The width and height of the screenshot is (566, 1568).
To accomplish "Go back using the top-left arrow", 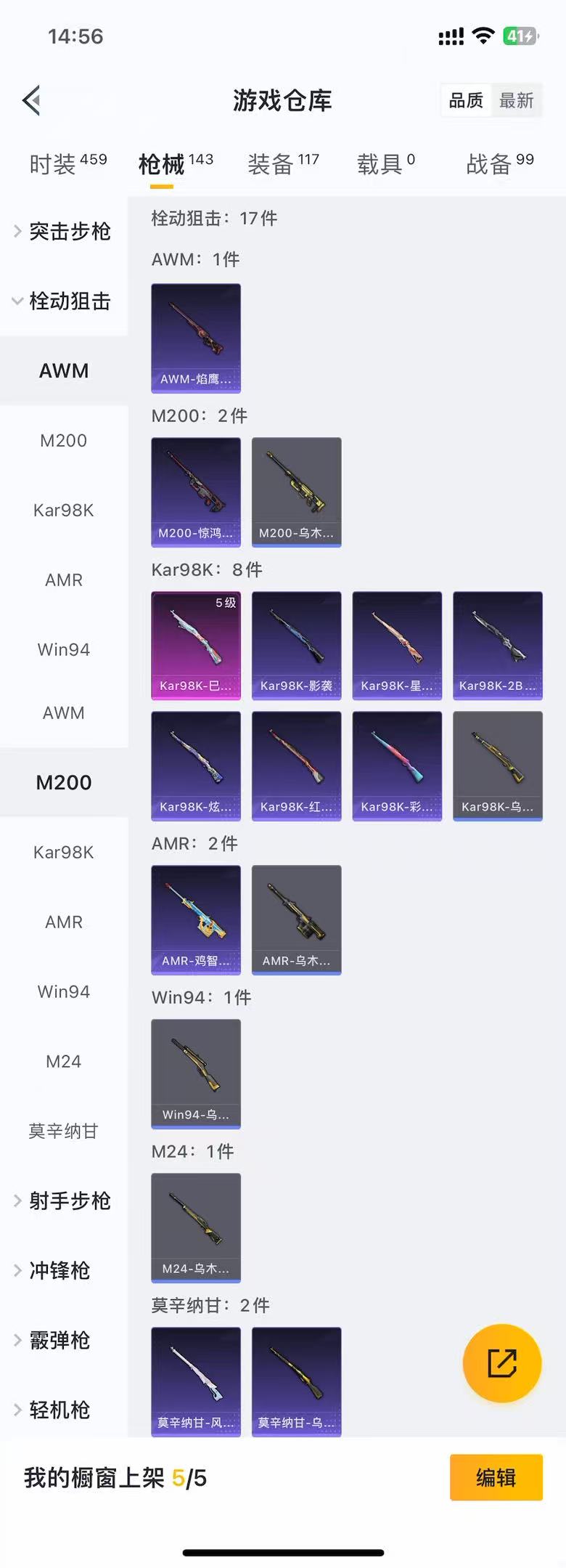I will (x=31, y=100).
